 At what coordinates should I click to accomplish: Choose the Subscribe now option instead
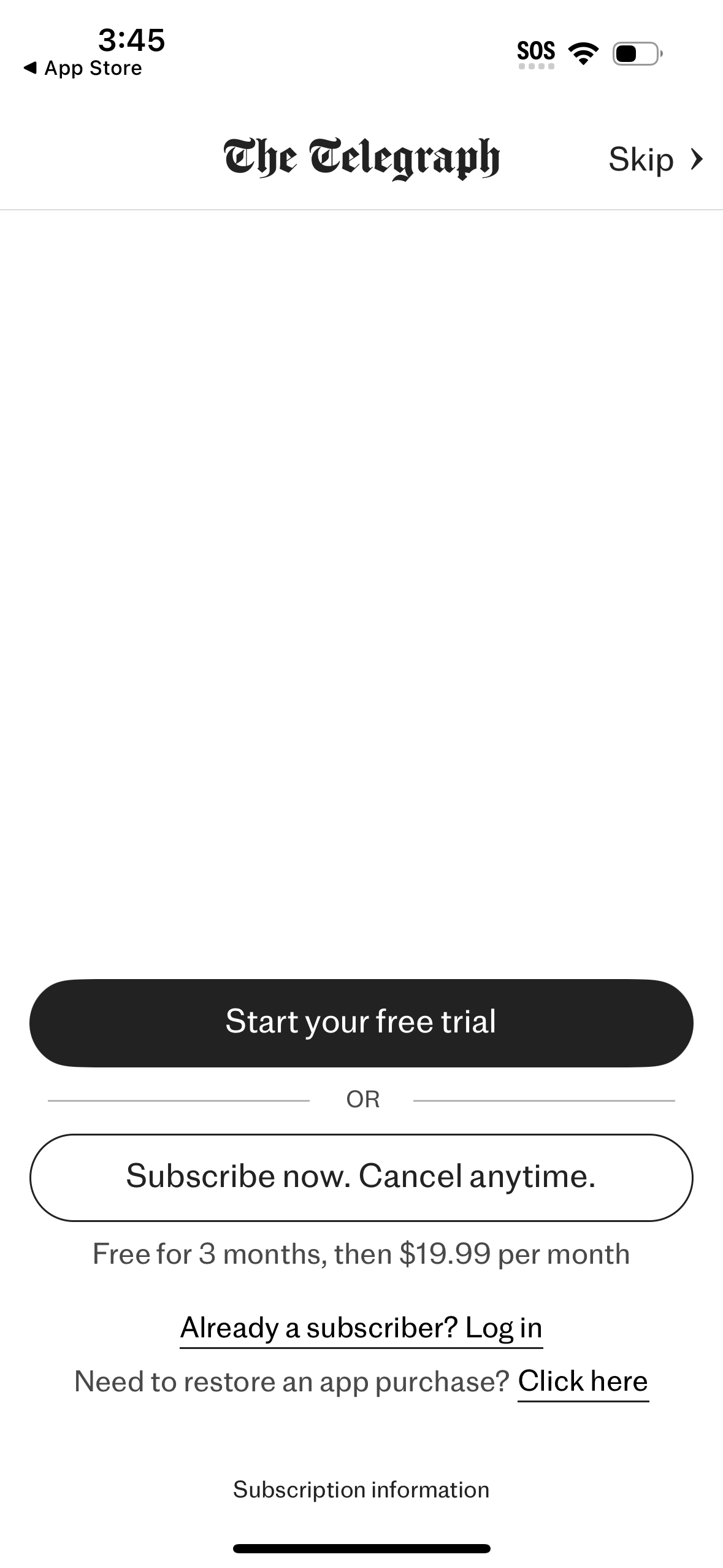pyautogui.click(x=361, y=1177)
